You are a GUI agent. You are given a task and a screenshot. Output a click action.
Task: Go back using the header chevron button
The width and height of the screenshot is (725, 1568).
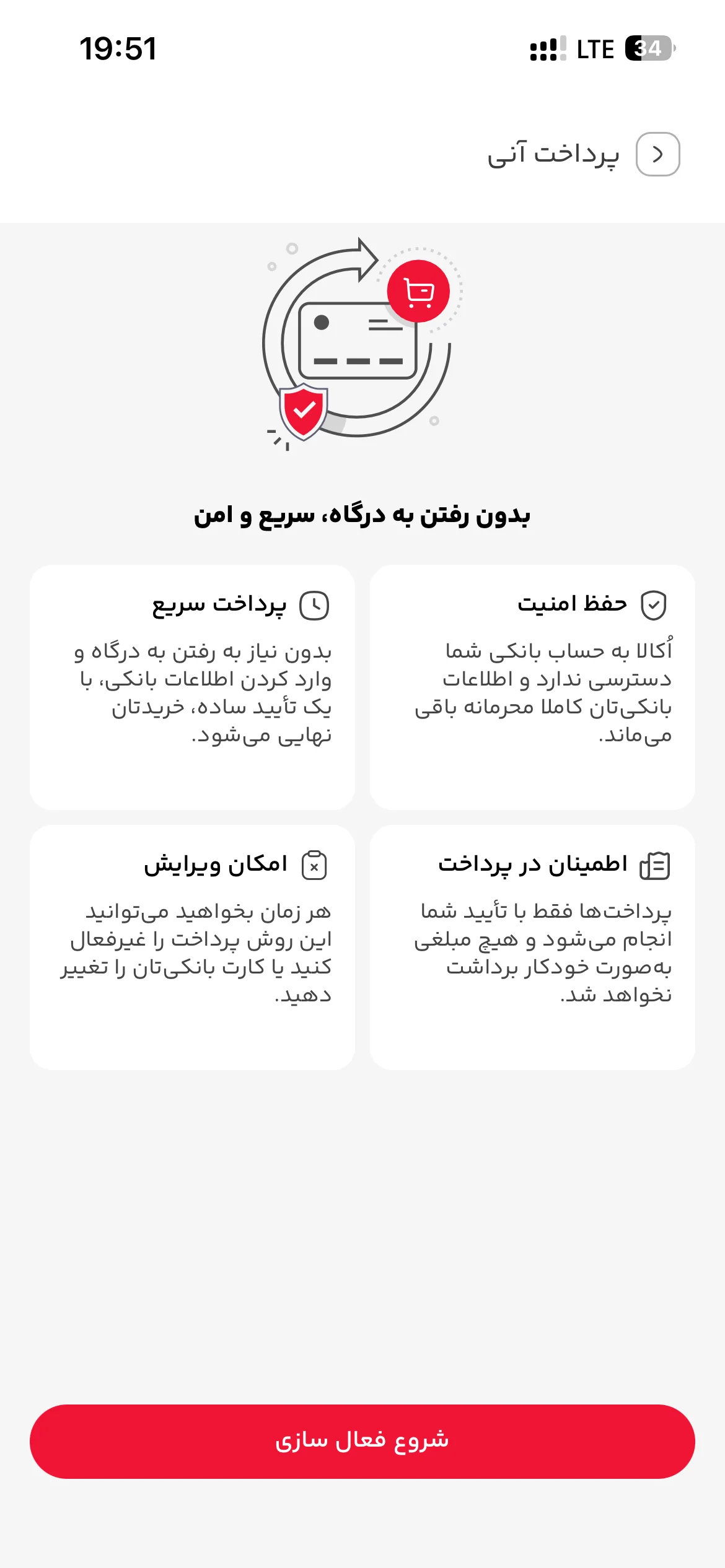pos(657,154)
